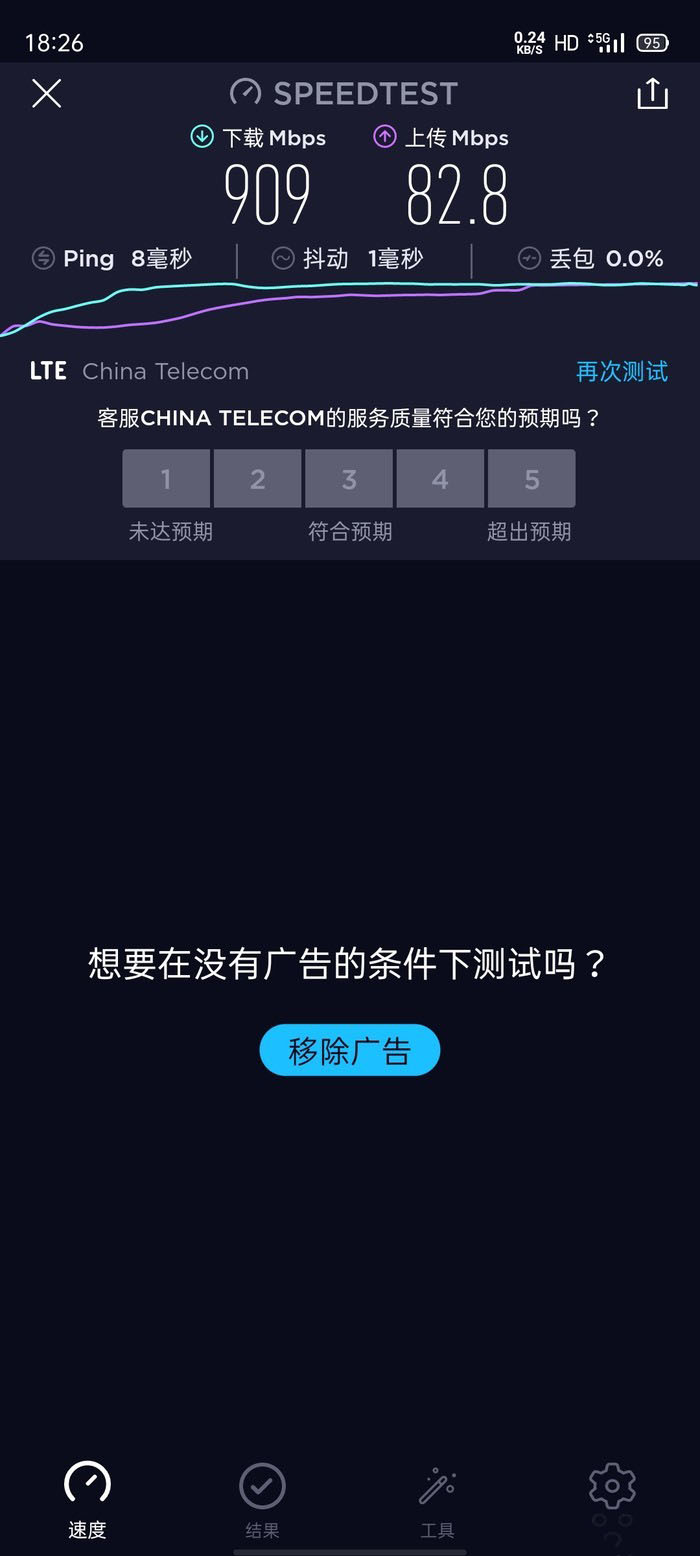Select rating 3 符合预期
The height and width of the screenshot is (1556, 700).
tap(349, 479)
